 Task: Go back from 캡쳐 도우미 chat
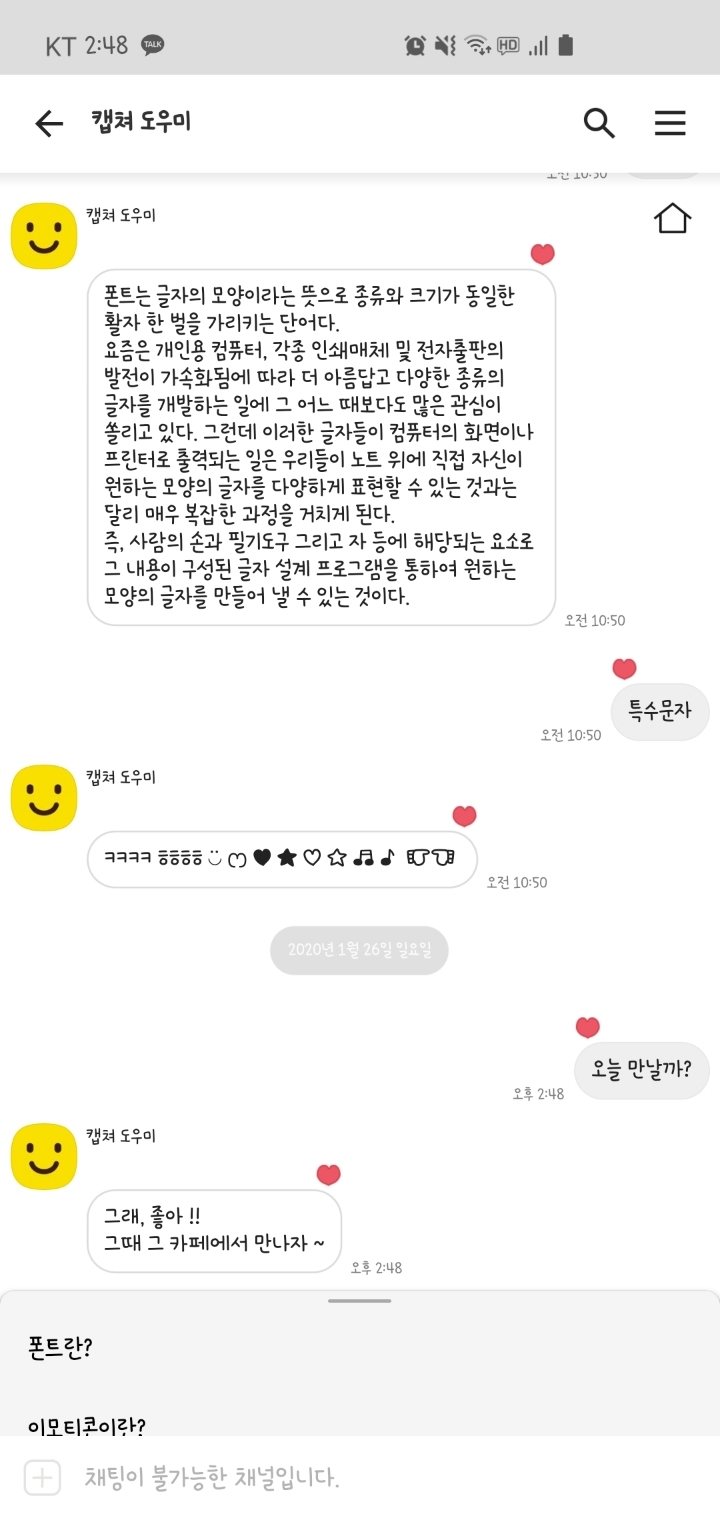pyautogui.click(x=48, y=123)
